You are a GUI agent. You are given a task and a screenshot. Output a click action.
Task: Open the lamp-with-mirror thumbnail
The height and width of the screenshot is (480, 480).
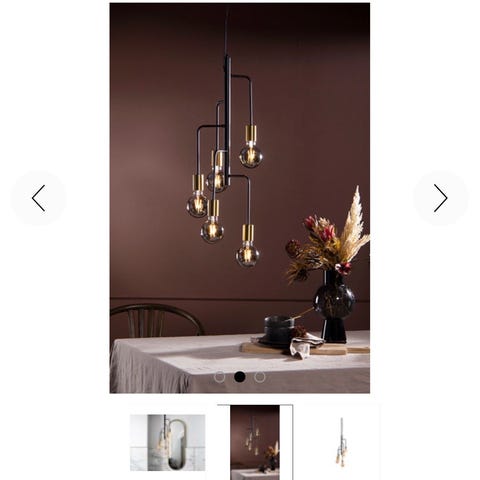tap(168, 443)
